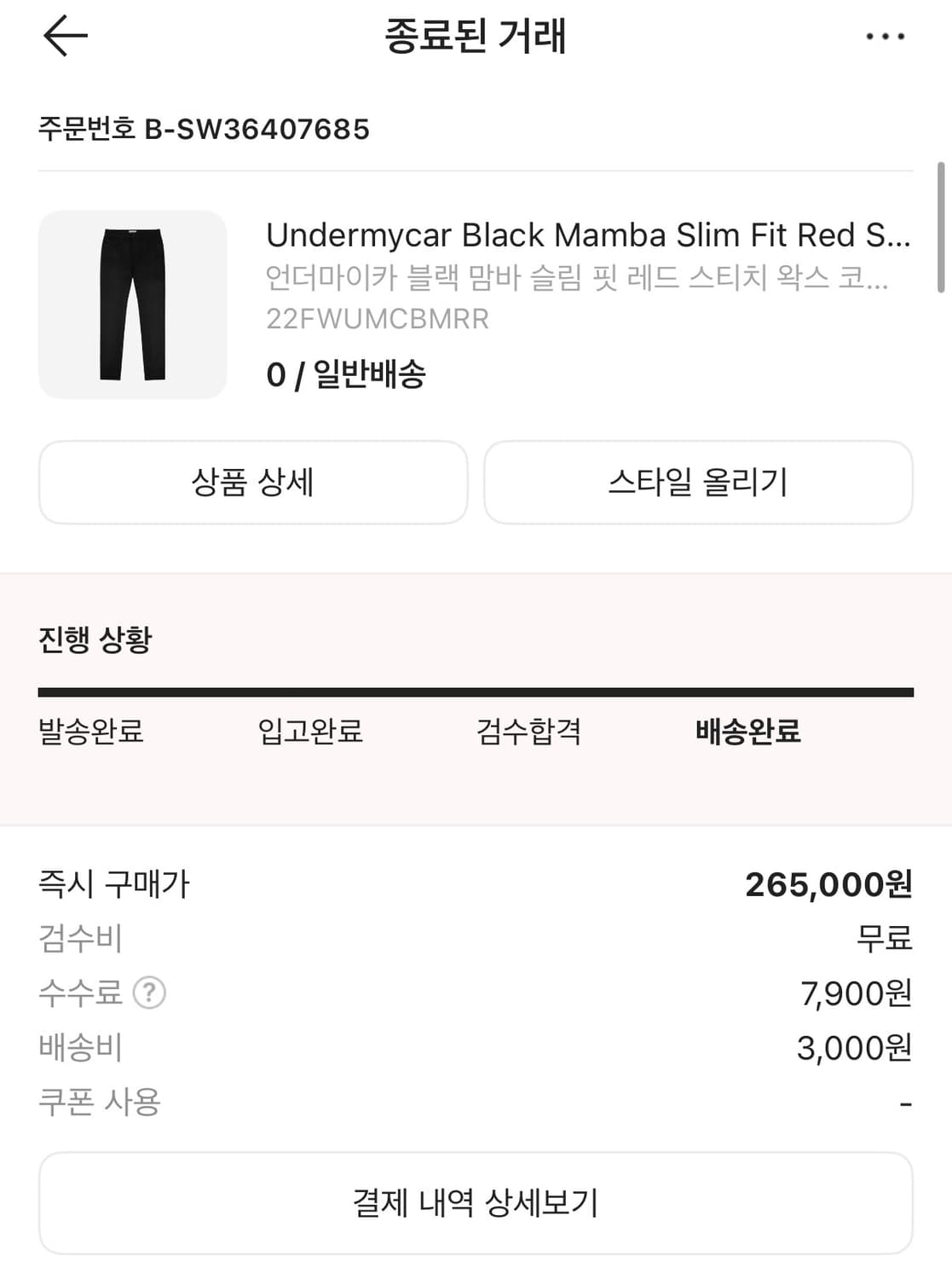Viewport: 952px width, 1279px height.
Task: Click the 검수합격 progress stage label
Action: click(x=530, y=732)
